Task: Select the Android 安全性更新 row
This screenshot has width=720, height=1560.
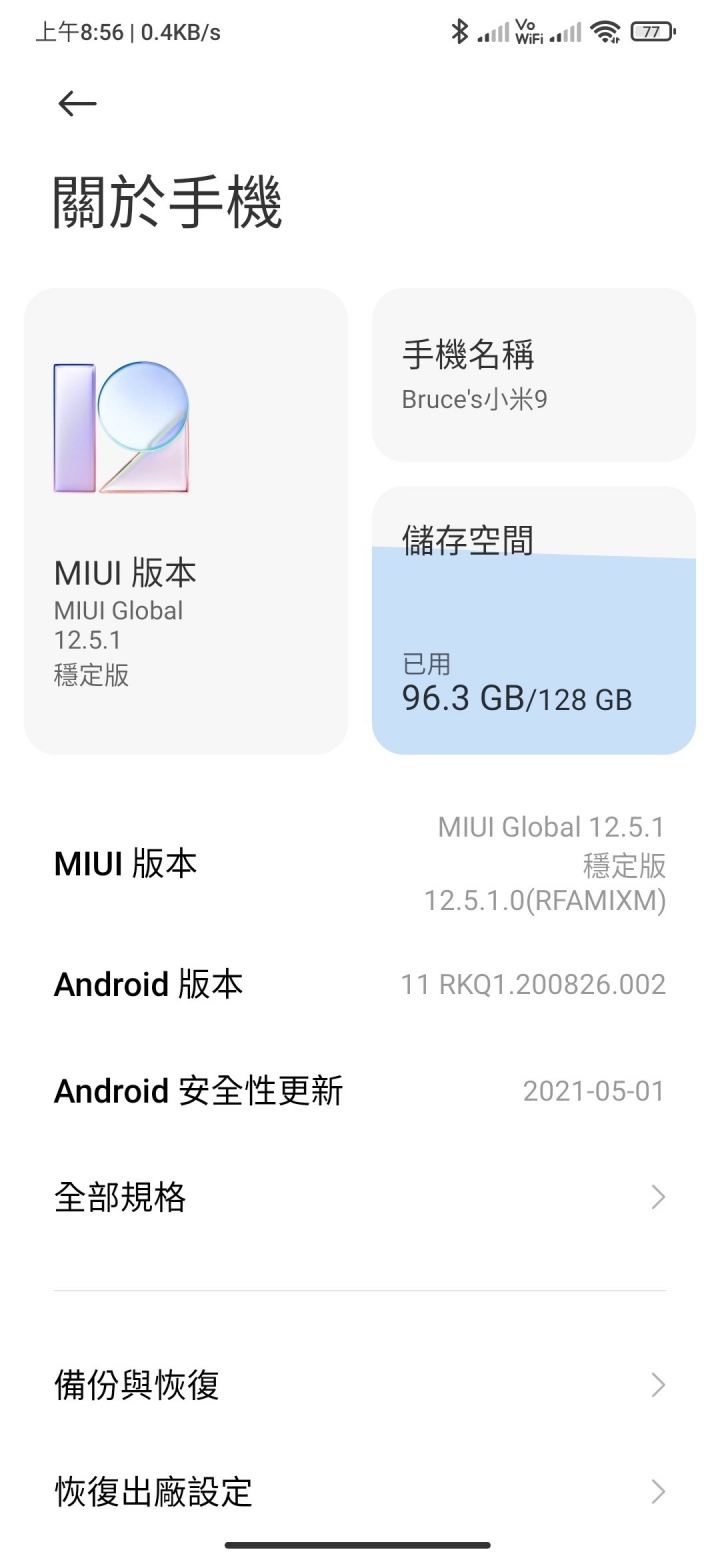Action: pyautogui.click(x=360, y=1090)
